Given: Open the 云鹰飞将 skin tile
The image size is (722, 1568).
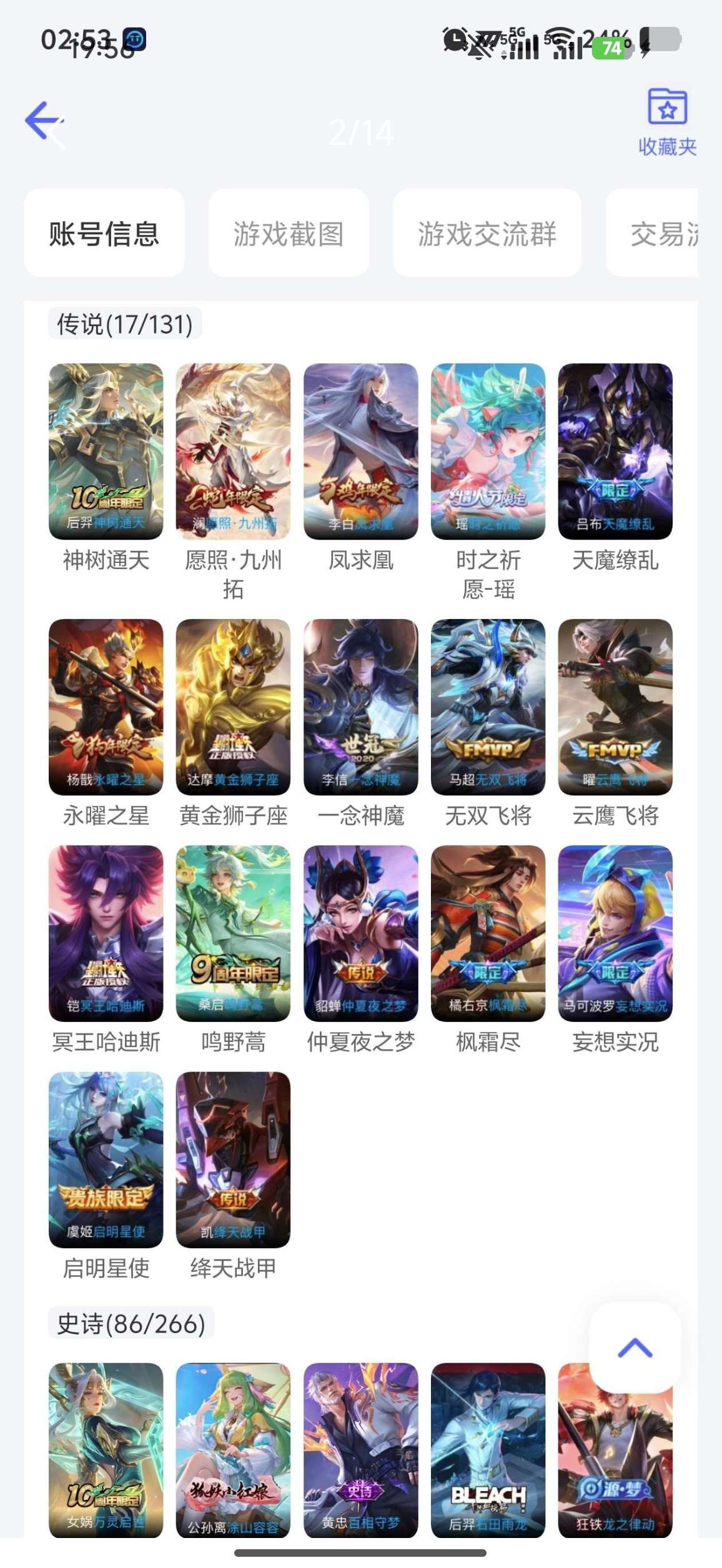Looking at the screenshot, I should click(615, 707).
